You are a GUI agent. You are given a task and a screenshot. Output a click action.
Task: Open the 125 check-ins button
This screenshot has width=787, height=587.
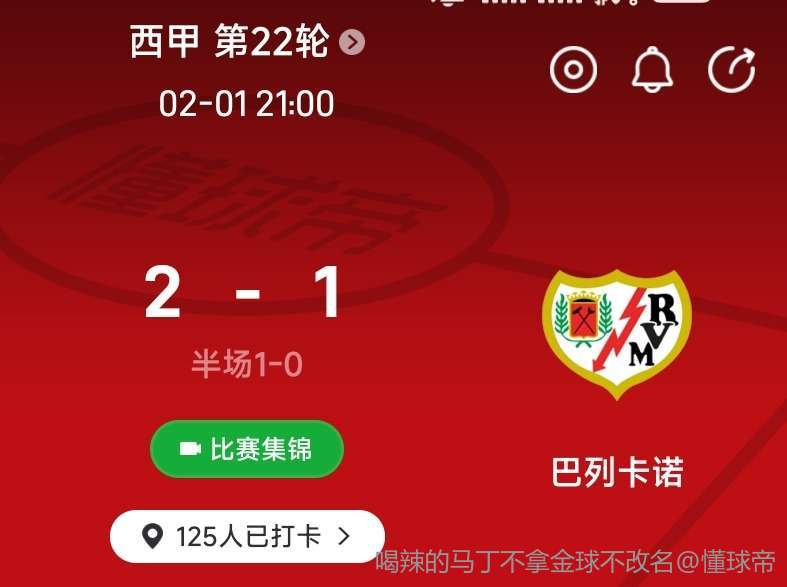(247, 536)
